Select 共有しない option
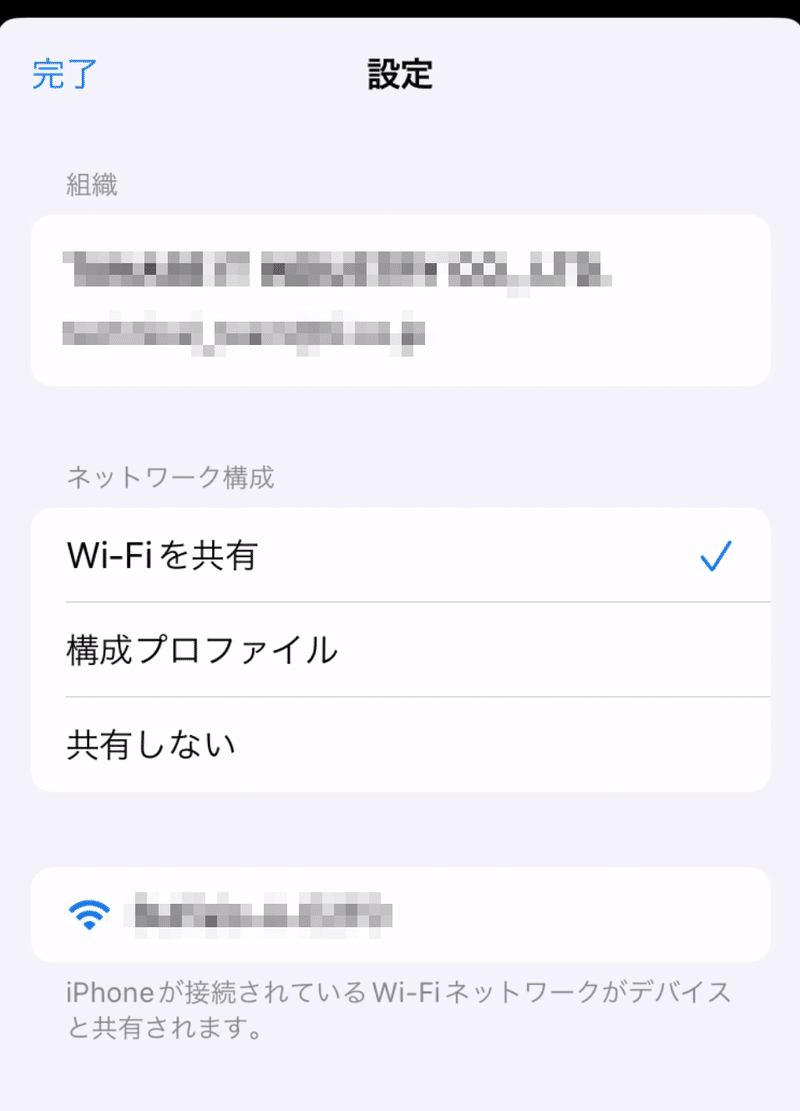This screenshot has height=1111, width=800. coord(400,745)
